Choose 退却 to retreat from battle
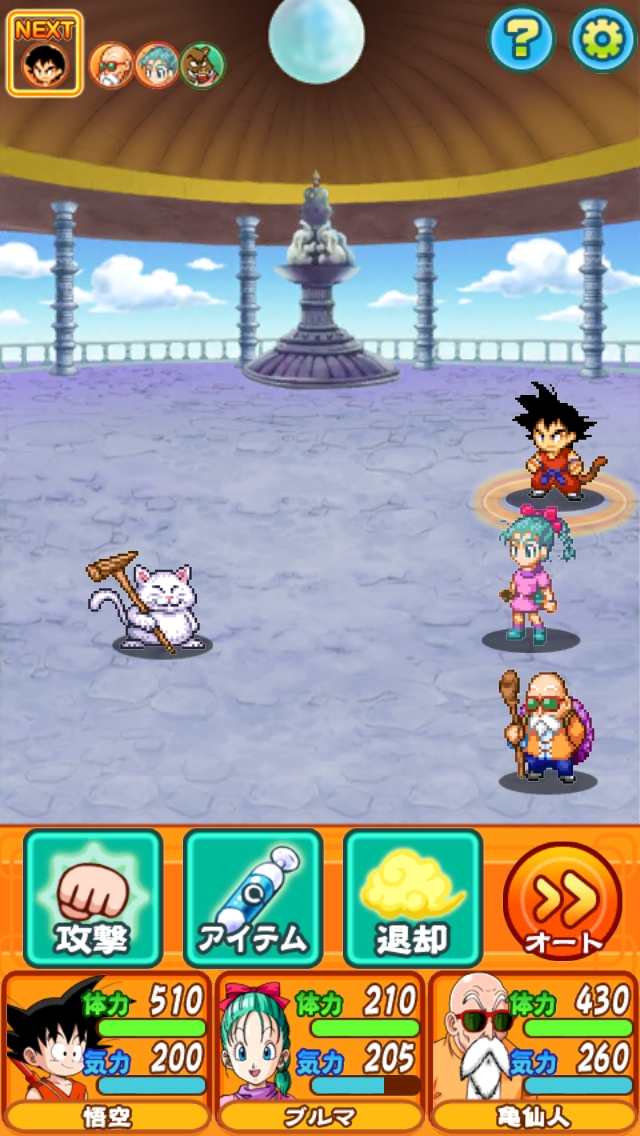Screen dimensions: 640x1136 point(412,897)
